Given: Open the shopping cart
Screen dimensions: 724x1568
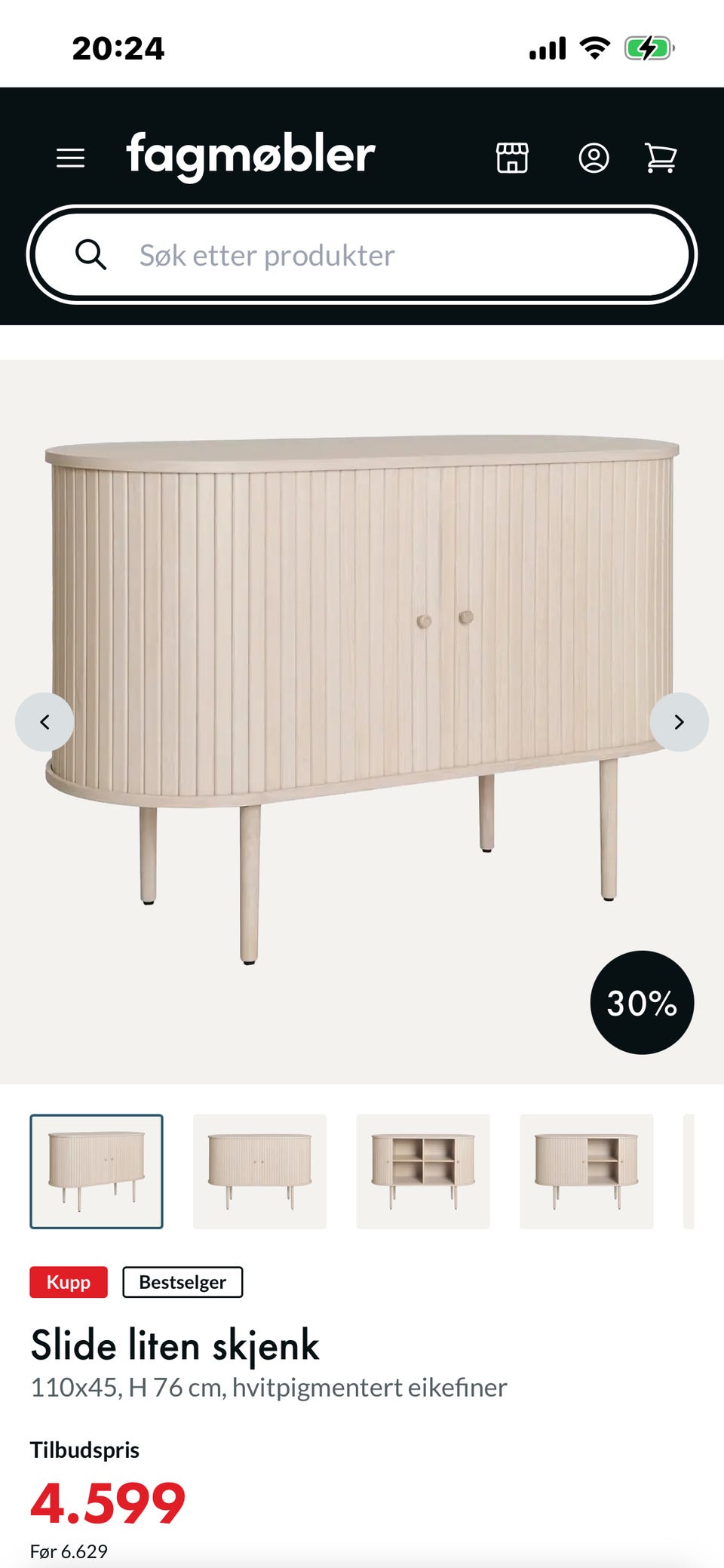Looking at the screenshot, I should (x=661, y=158).
